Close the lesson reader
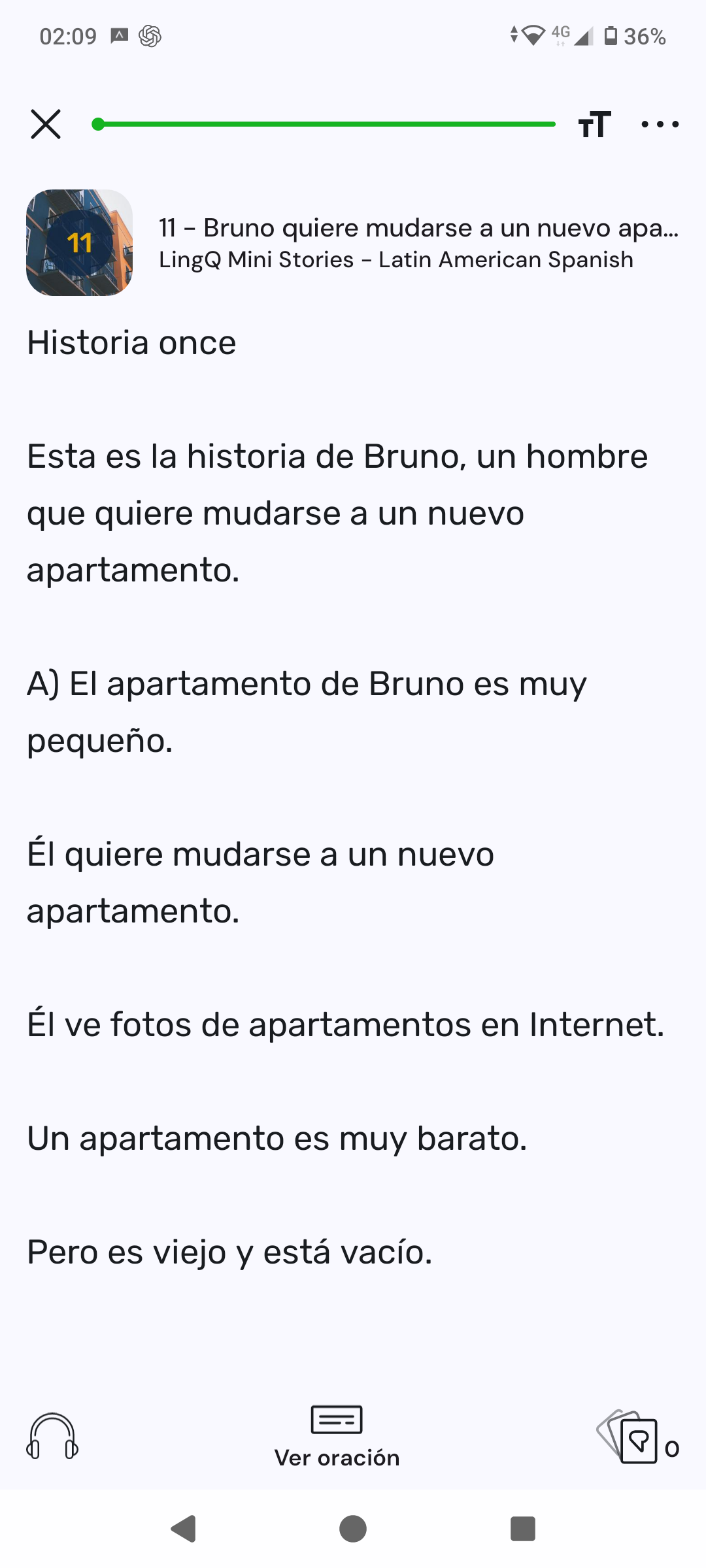This screenshot has width=706, height=1568. pyautogui.click(x=46, y=124)
